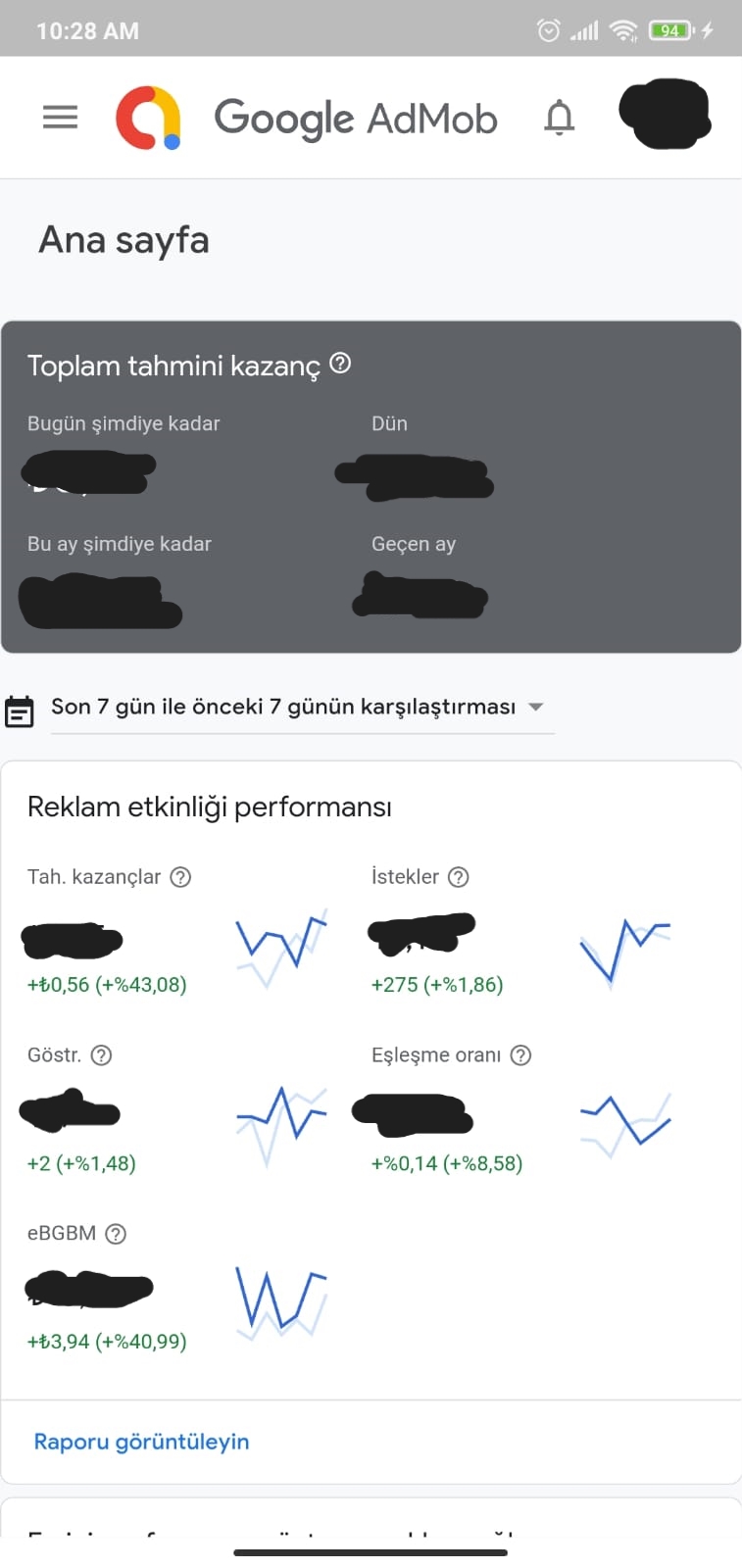Open the Son 7 gün comparison selector
742x1568 pixels.
point(284,707)
